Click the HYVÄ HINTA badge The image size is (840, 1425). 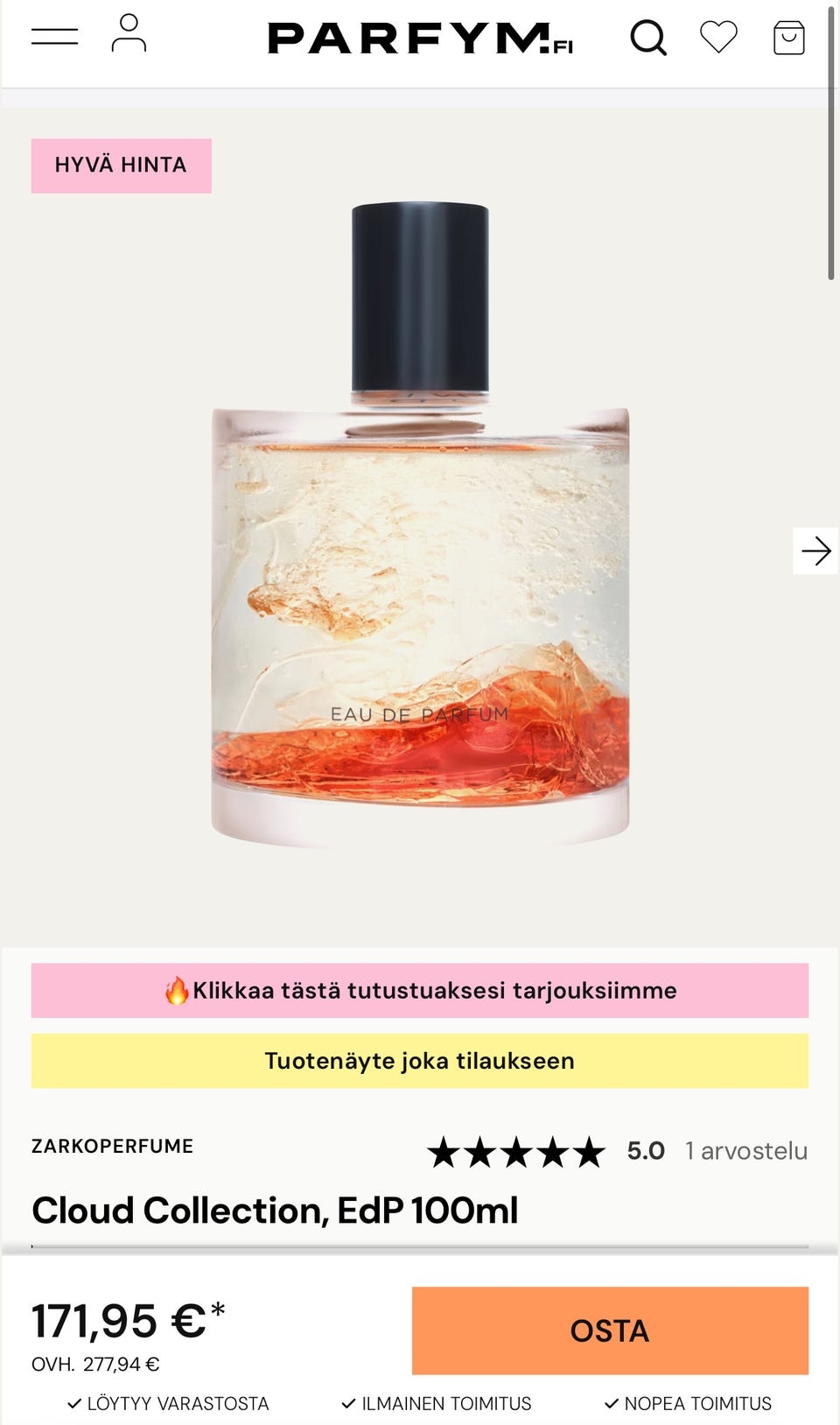tap(121, 165)
